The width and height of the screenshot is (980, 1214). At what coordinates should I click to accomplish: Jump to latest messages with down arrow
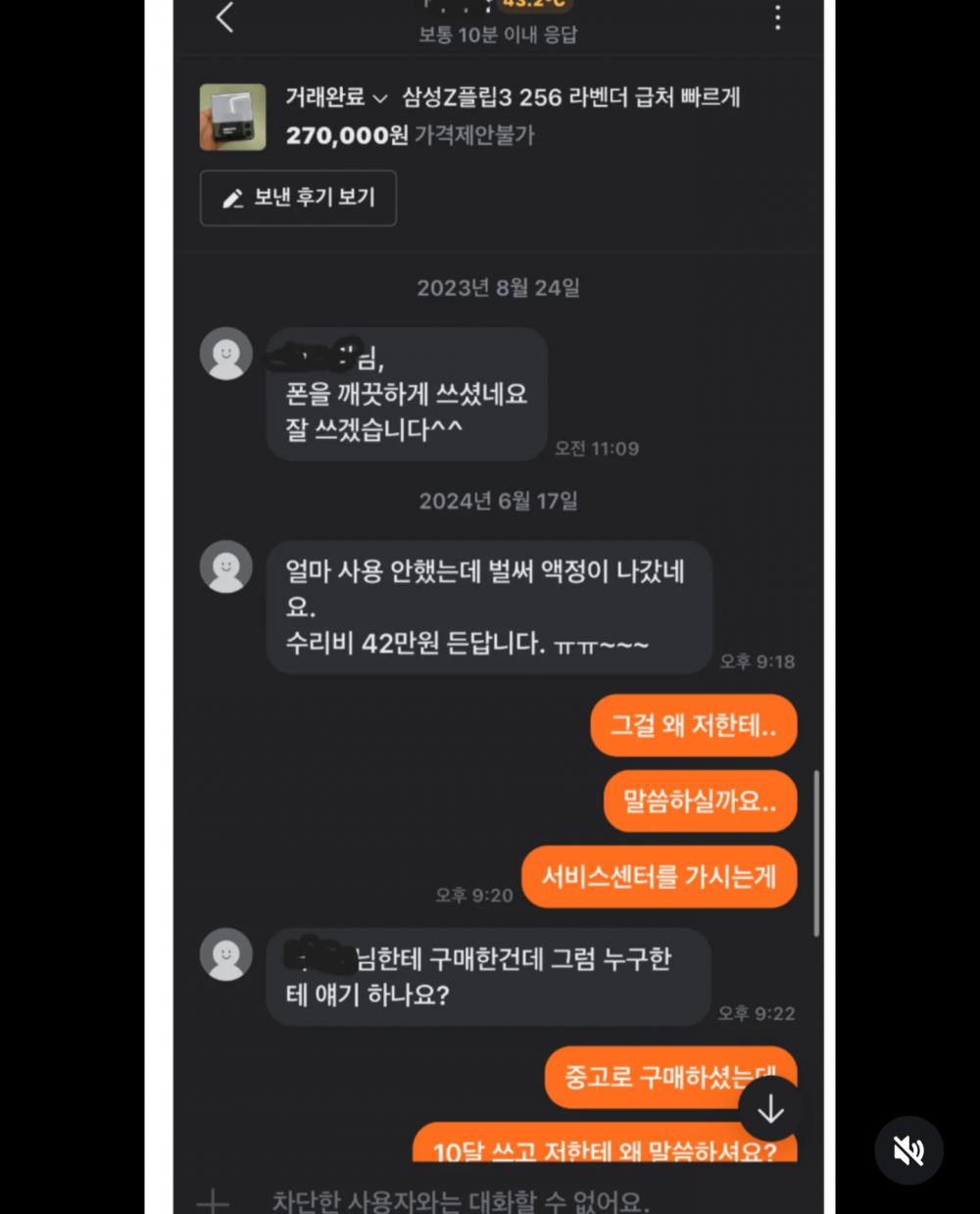pos(770,1109)
